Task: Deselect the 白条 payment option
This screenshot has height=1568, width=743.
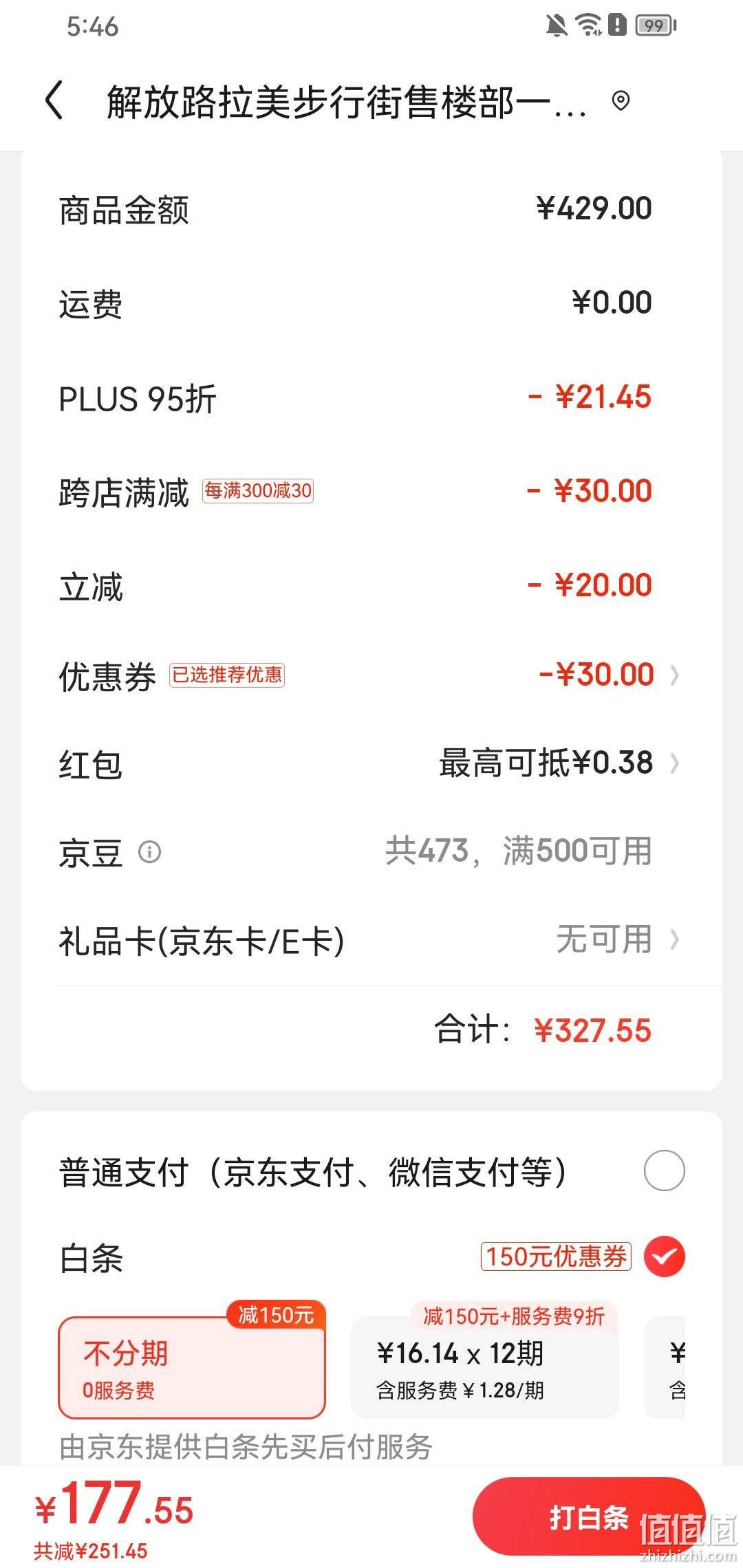Action: click(x=664, y=1256)
